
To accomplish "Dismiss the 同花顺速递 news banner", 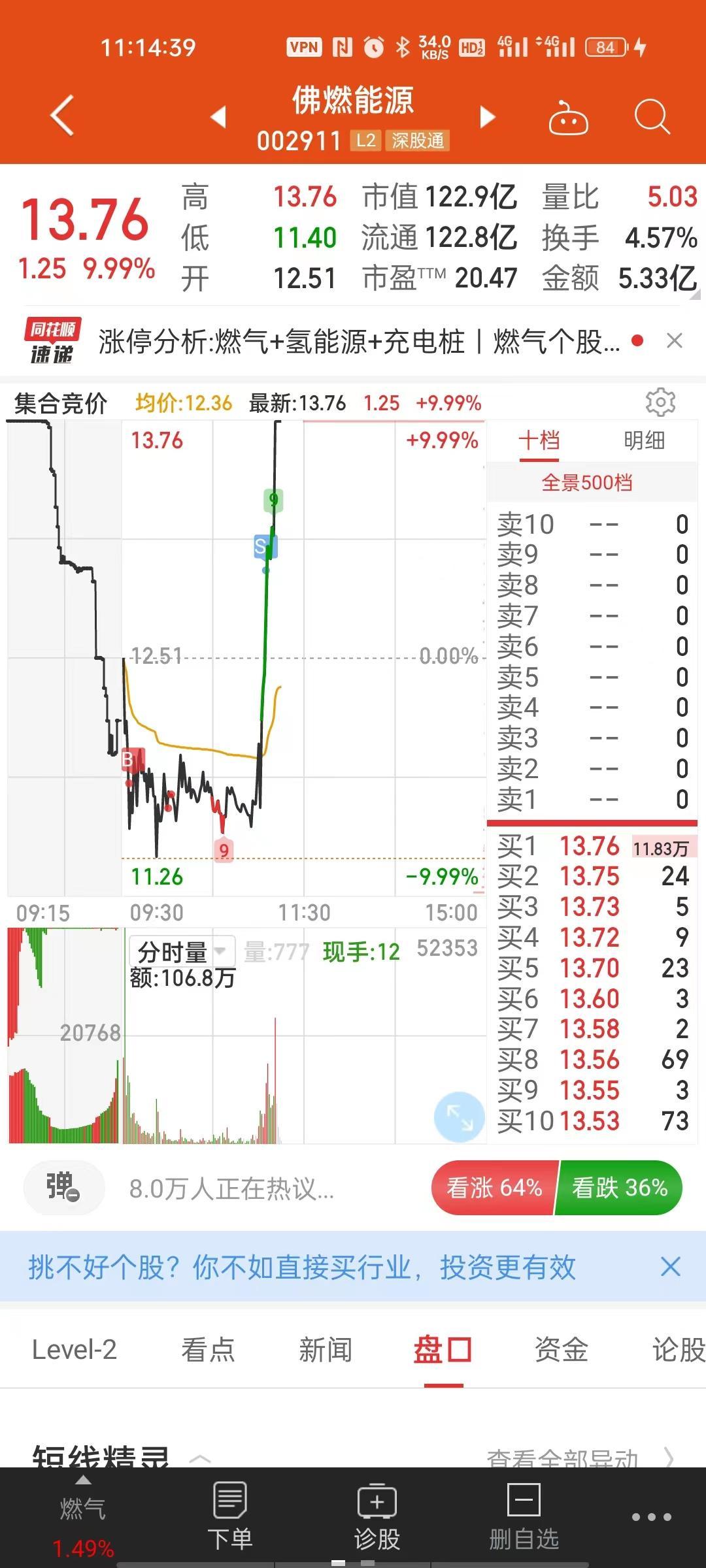I will tap(674, 340).
